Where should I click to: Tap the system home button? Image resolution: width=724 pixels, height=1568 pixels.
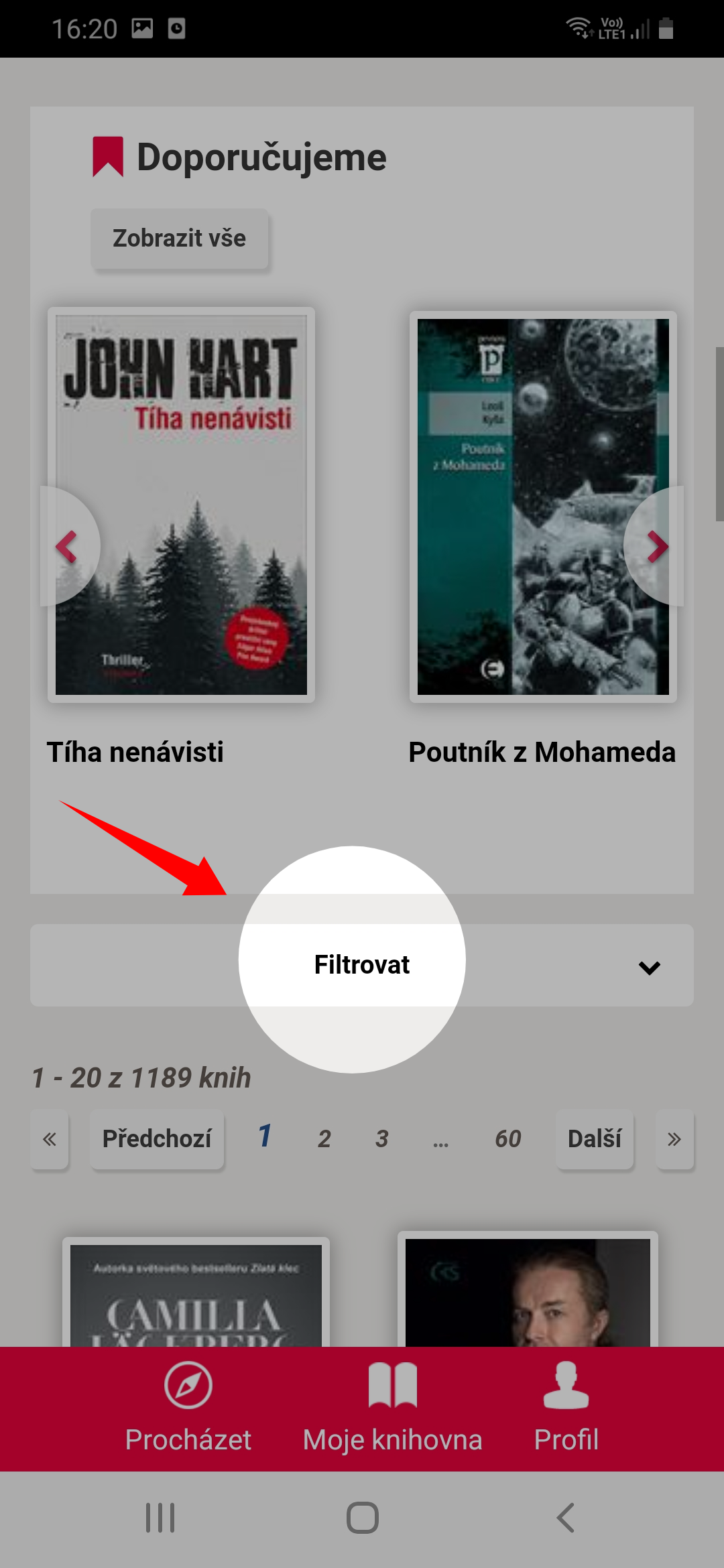coord(363,1518)
